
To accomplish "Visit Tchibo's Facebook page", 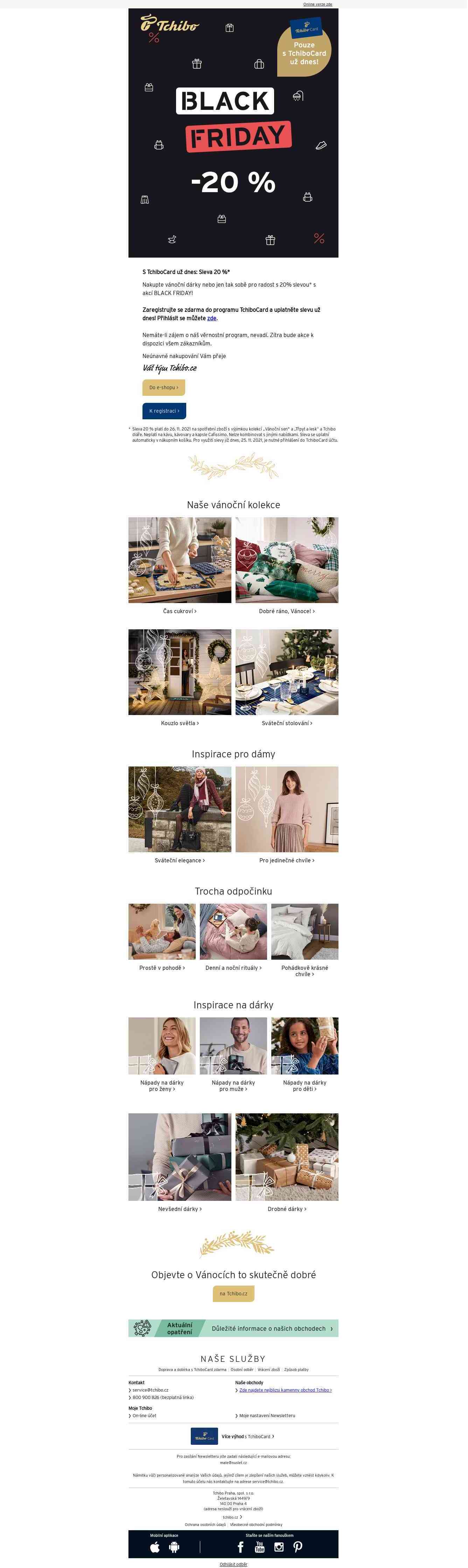I will coord(240,1547).
